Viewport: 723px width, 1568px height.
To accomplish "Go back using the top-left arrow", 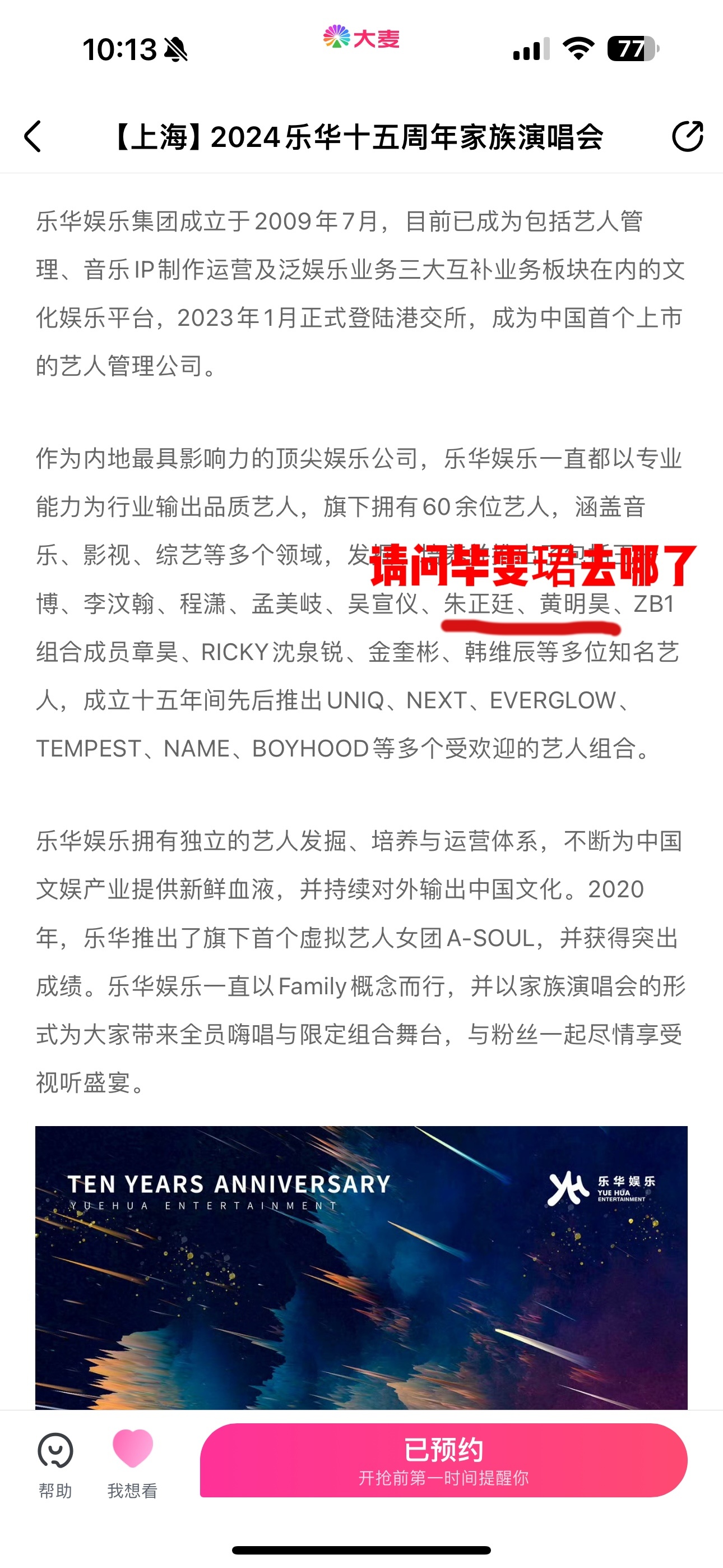I will (x=33, y=136).
